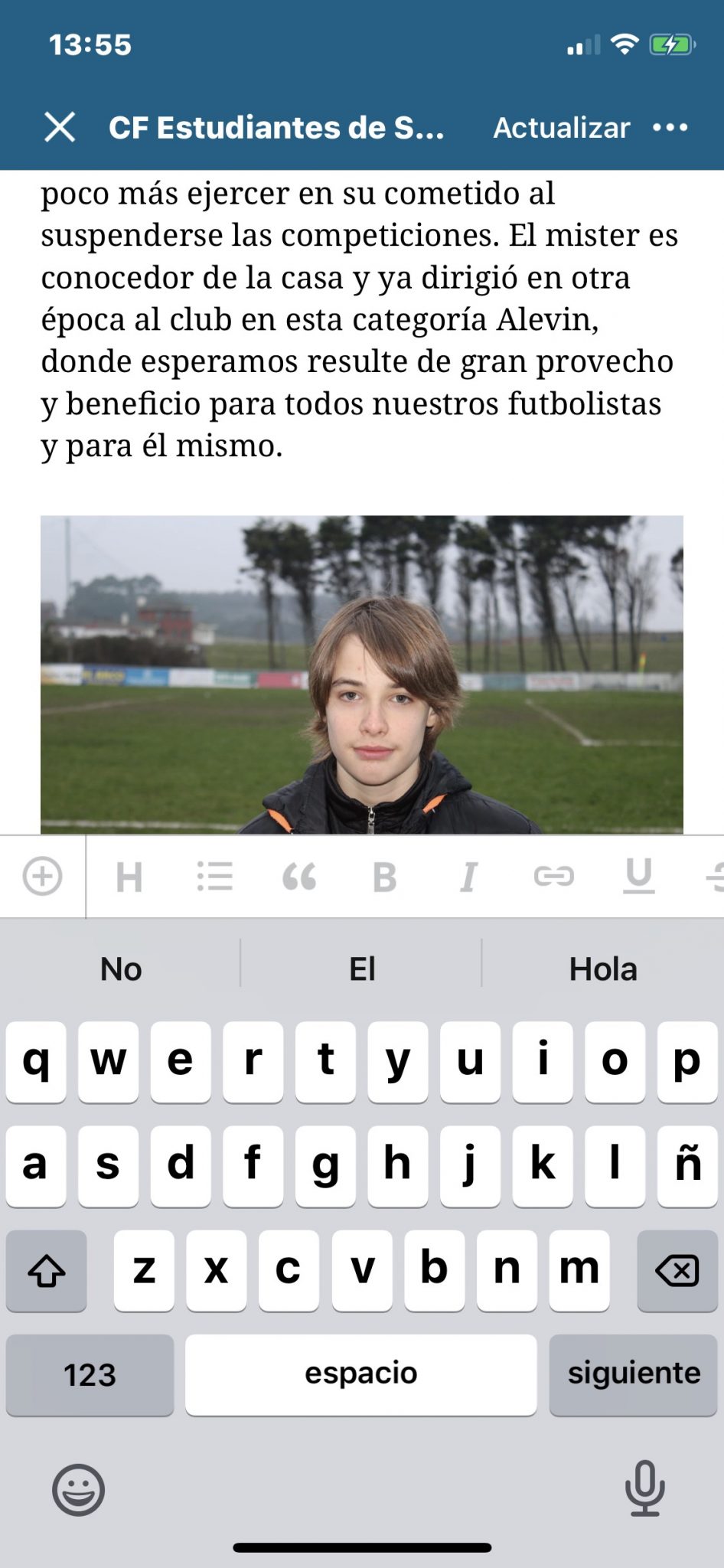Make the text bold
Image resolution: width=724 pixels, height=1568 pixels.
point(384,877)
